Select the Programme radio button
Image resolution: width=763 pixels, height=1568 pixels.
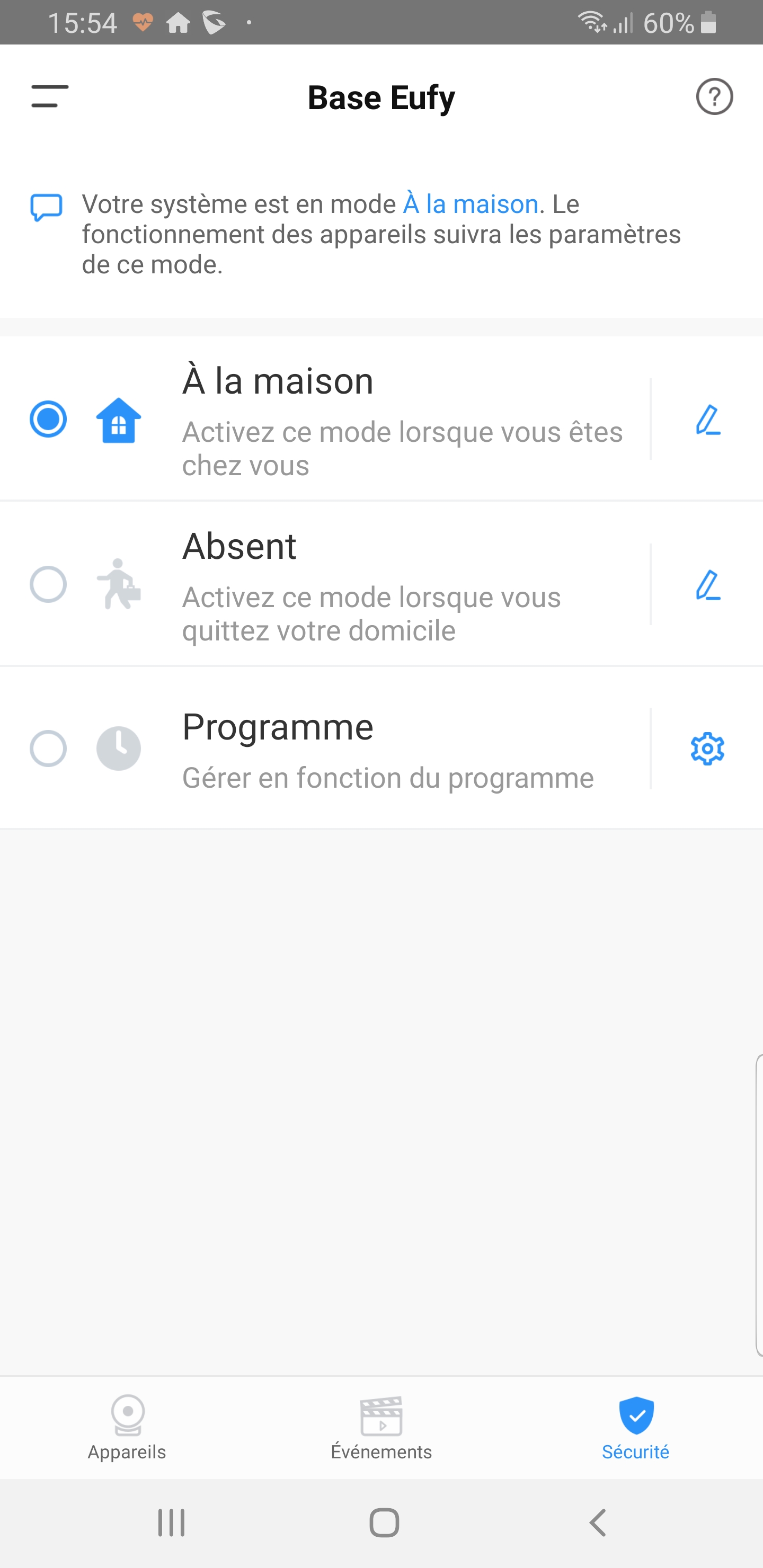click(48, 749)
